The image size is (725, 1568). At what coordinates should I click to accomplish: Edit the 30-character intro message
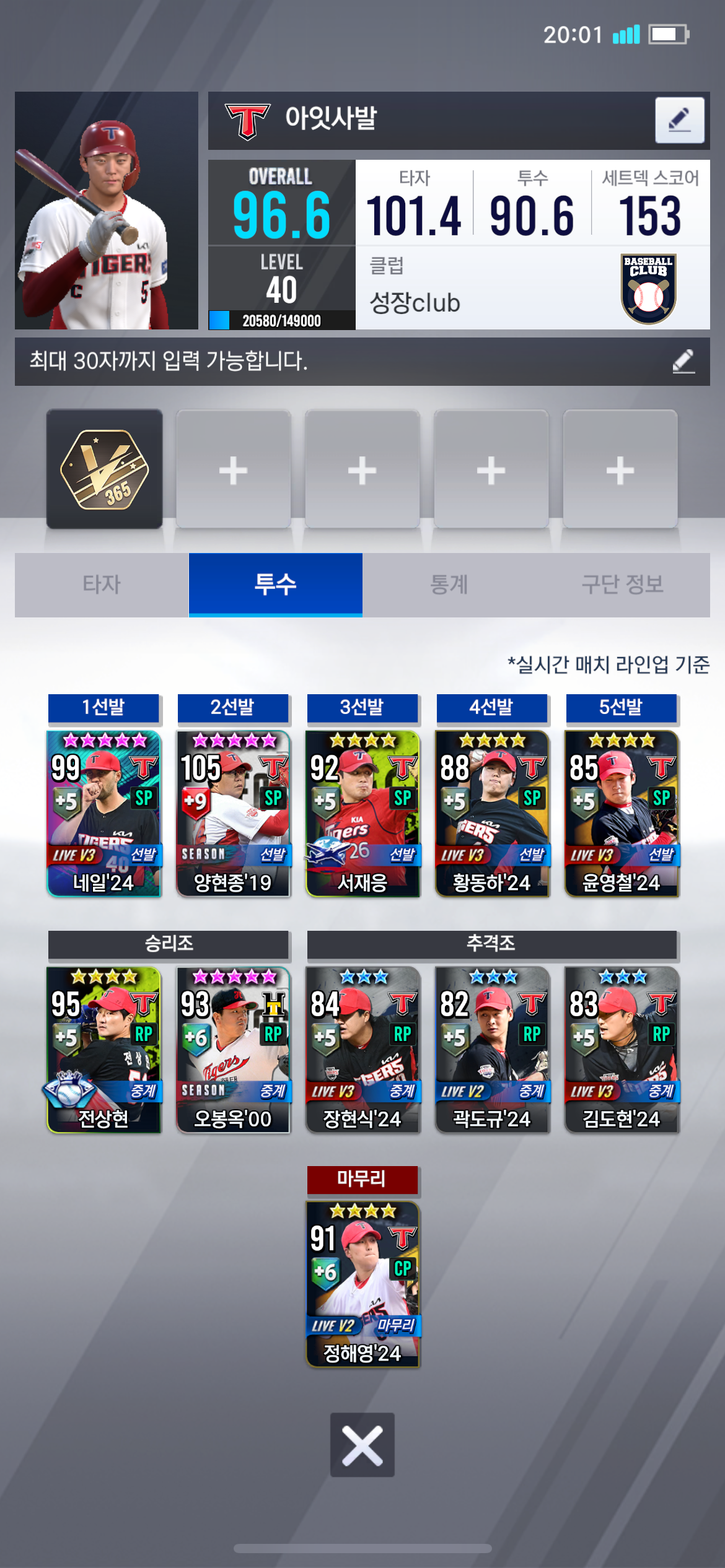[x=683, y=361]
